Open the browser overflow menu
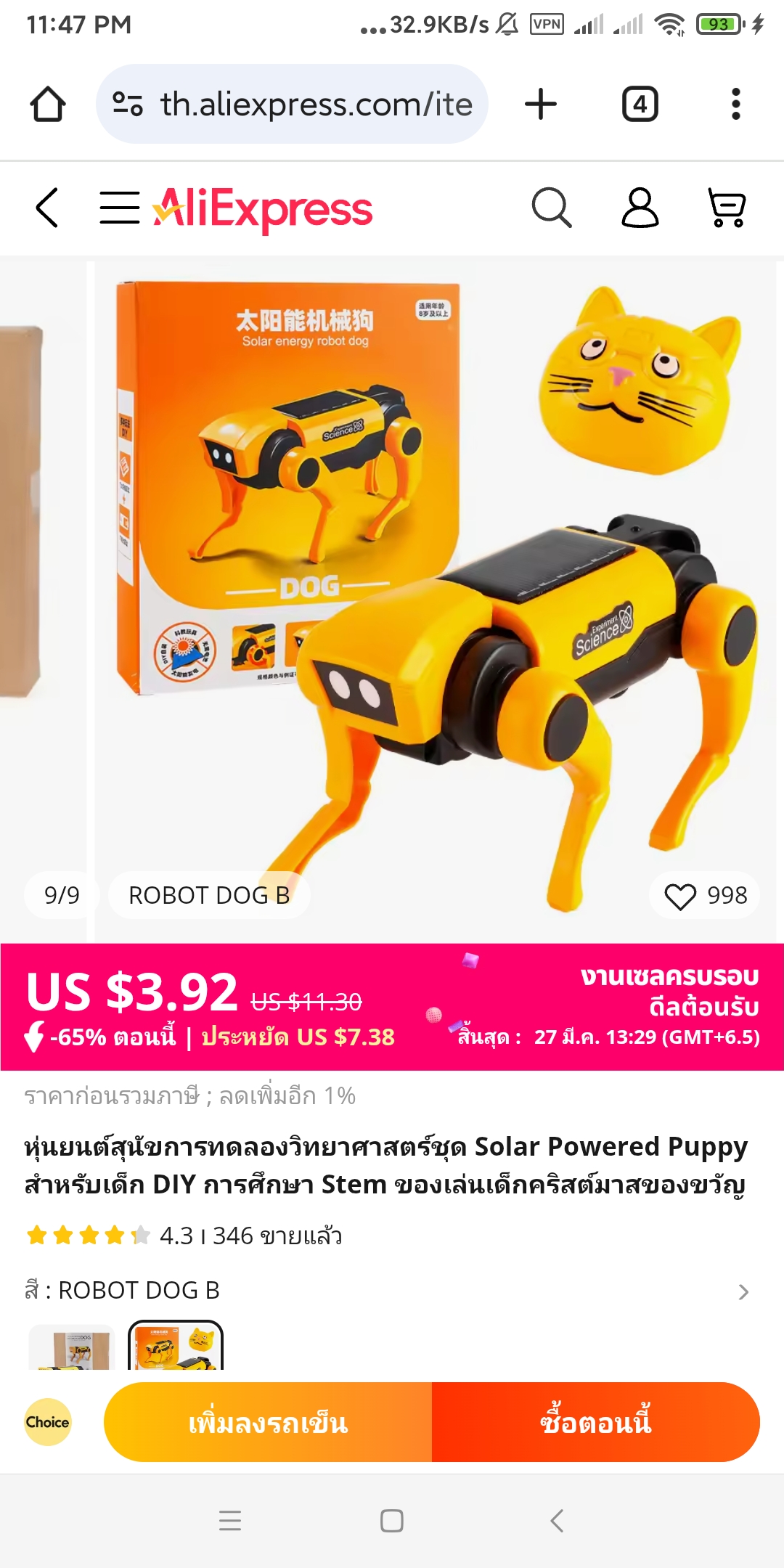The width and height of the screenshot is (784, 1568). point(735,105)
